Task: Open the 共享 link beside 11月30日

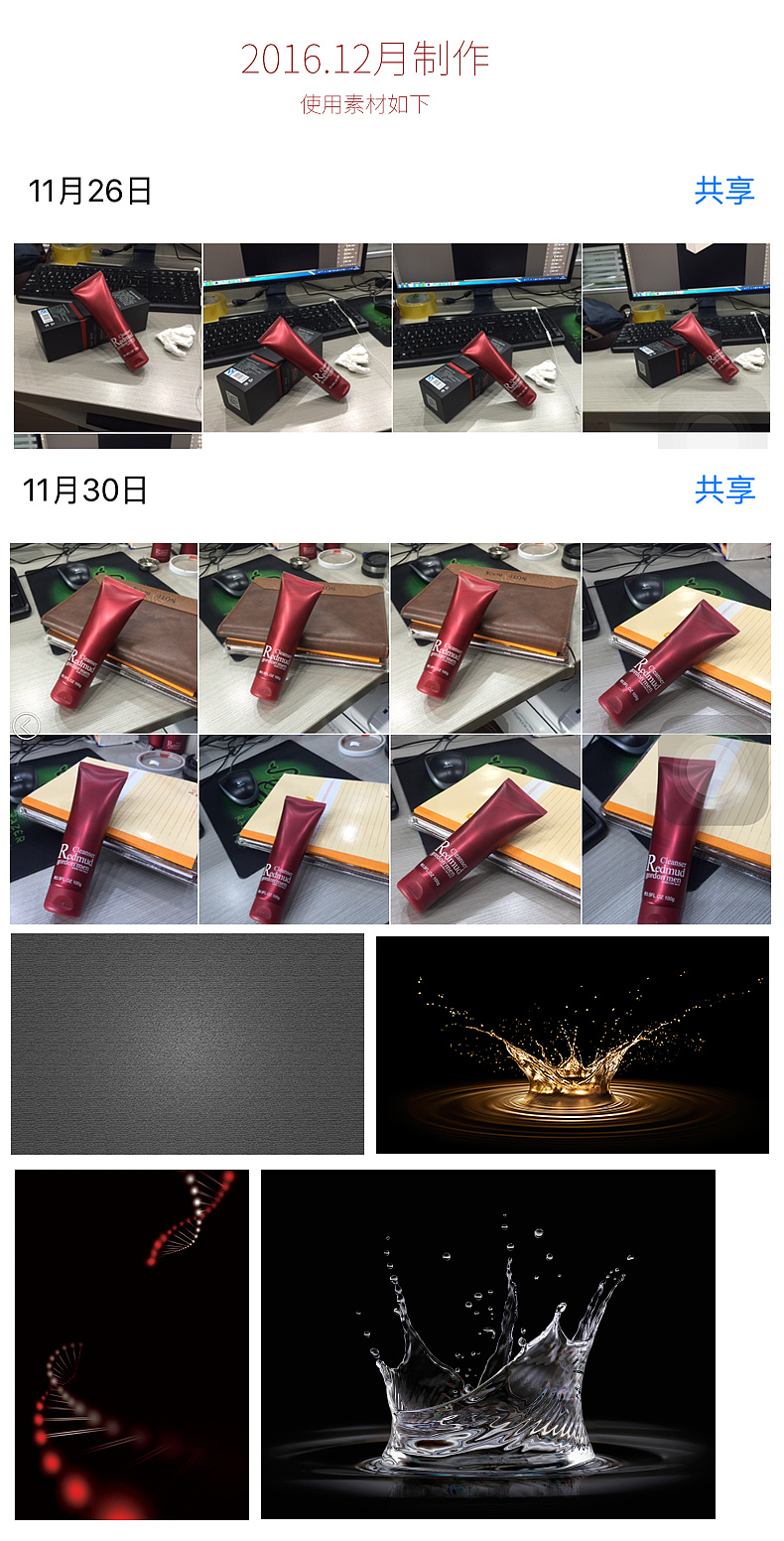Action: (x=725, y=488)
